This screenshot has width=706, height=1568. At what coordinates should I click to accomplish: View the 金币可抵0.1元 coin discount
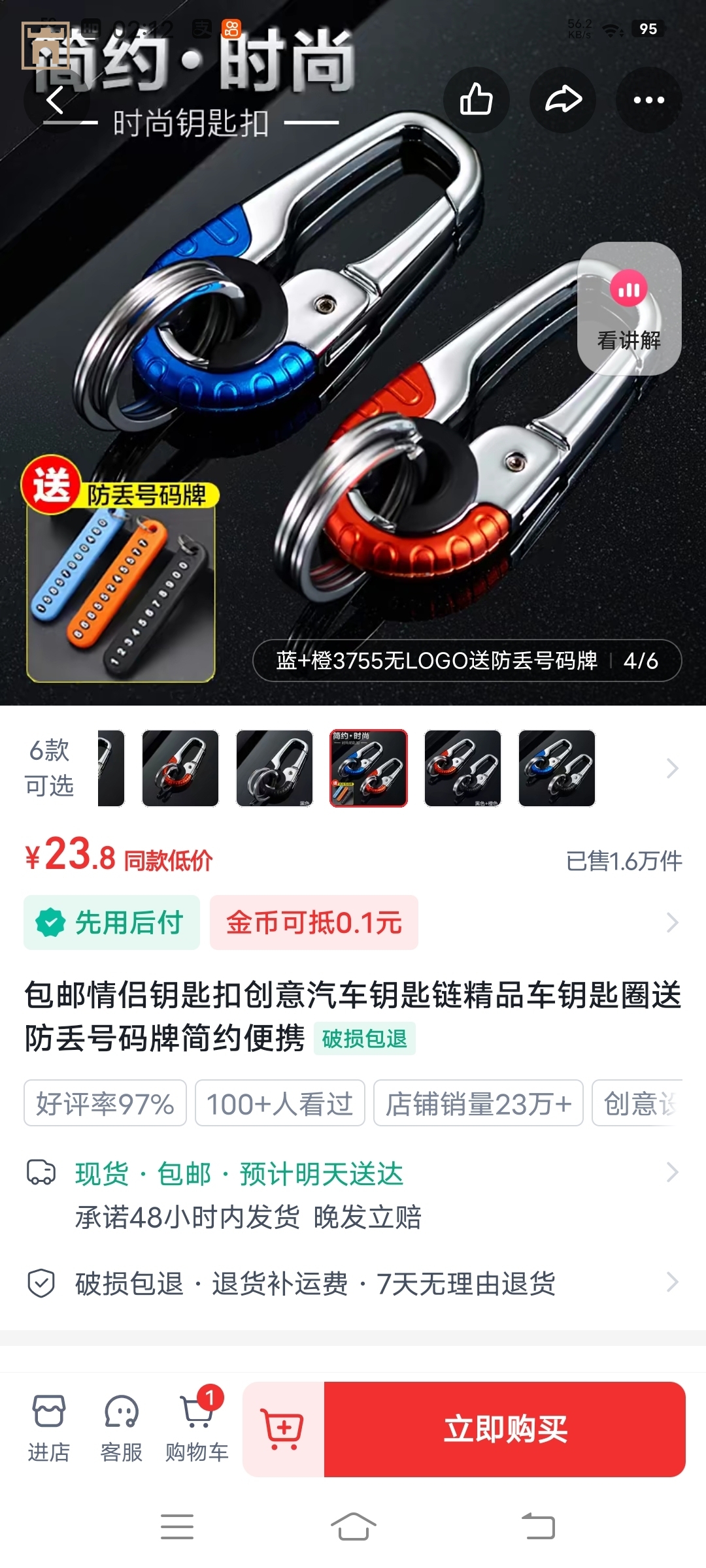(x=314, y=923)
